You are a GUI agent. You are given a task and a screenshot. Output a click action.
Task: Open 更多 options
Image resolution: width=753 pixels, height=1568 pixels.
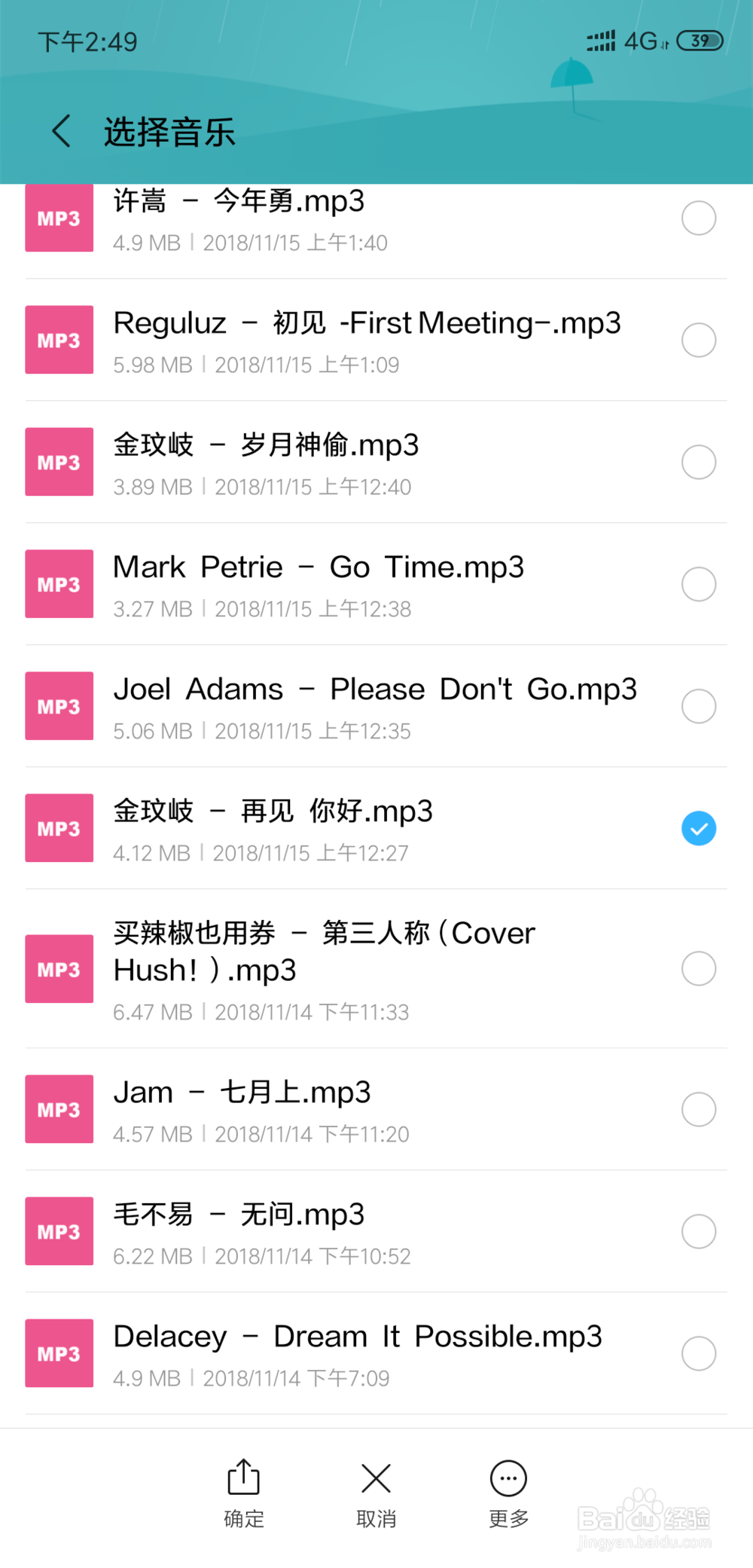[x=508, y=1493]
